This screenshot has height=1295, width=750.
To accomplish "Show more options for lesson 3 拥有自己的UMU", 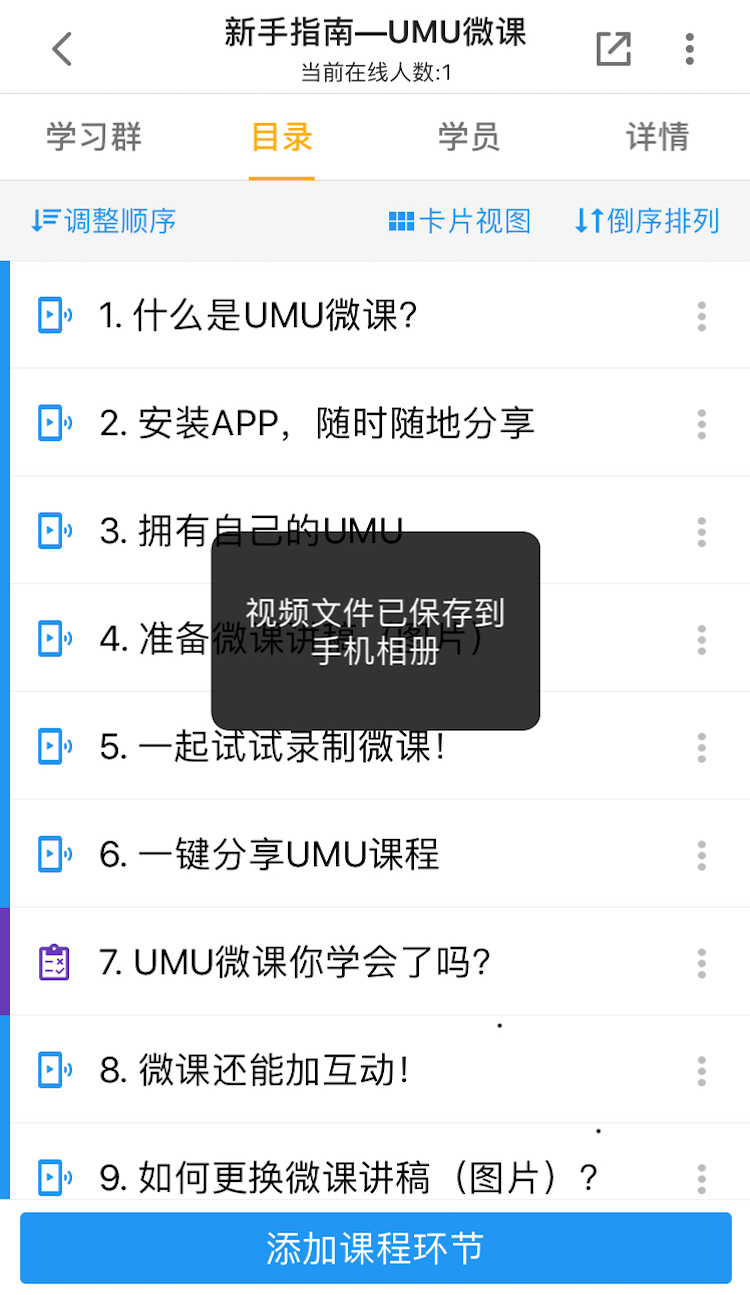I will [702, 532].
